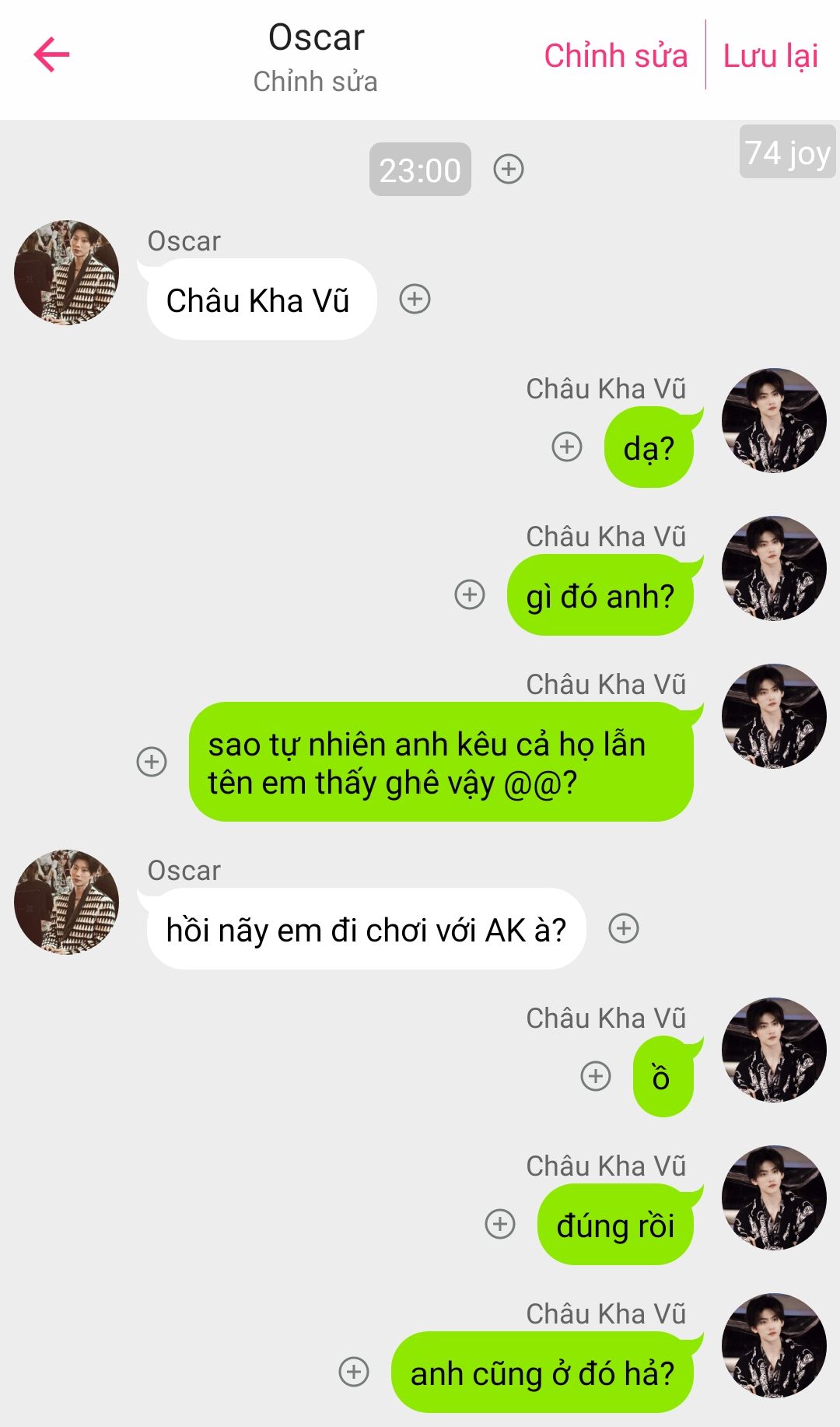Tap plus icon beside 'sao tự nhiên anh kêu' message
The height and width of the screenshot is (1427, 840).
(x=152, y=762)
